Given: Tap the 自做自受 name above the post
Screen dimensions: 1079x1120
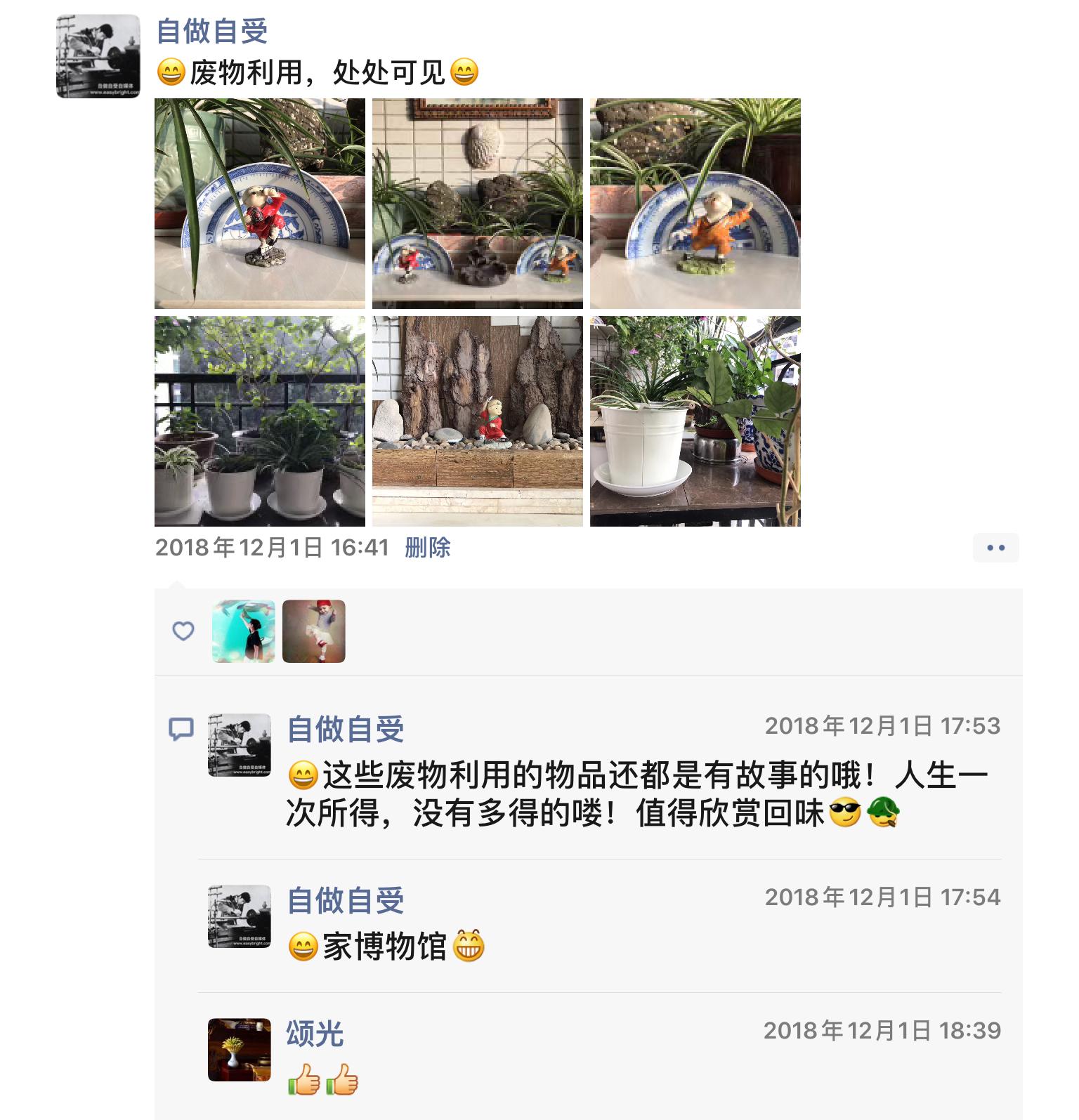Looking at the screenshot, I should [x=211, y=32].
